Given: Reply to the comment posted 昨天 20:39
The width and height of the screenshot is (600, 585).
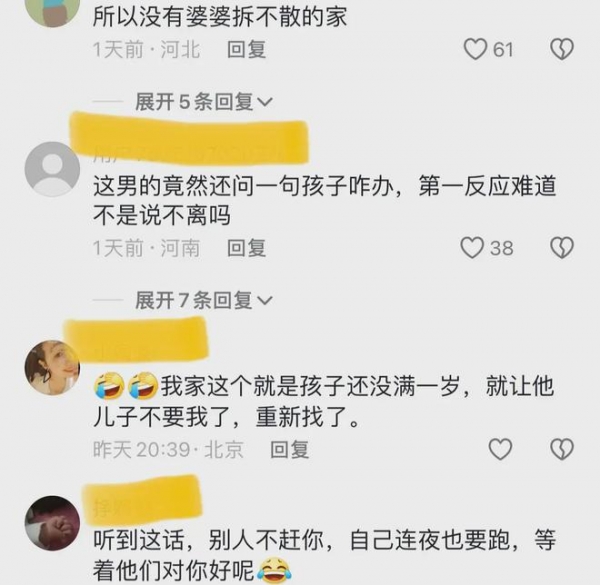Looking at the screenshot, I should click(x=290, y=449).
